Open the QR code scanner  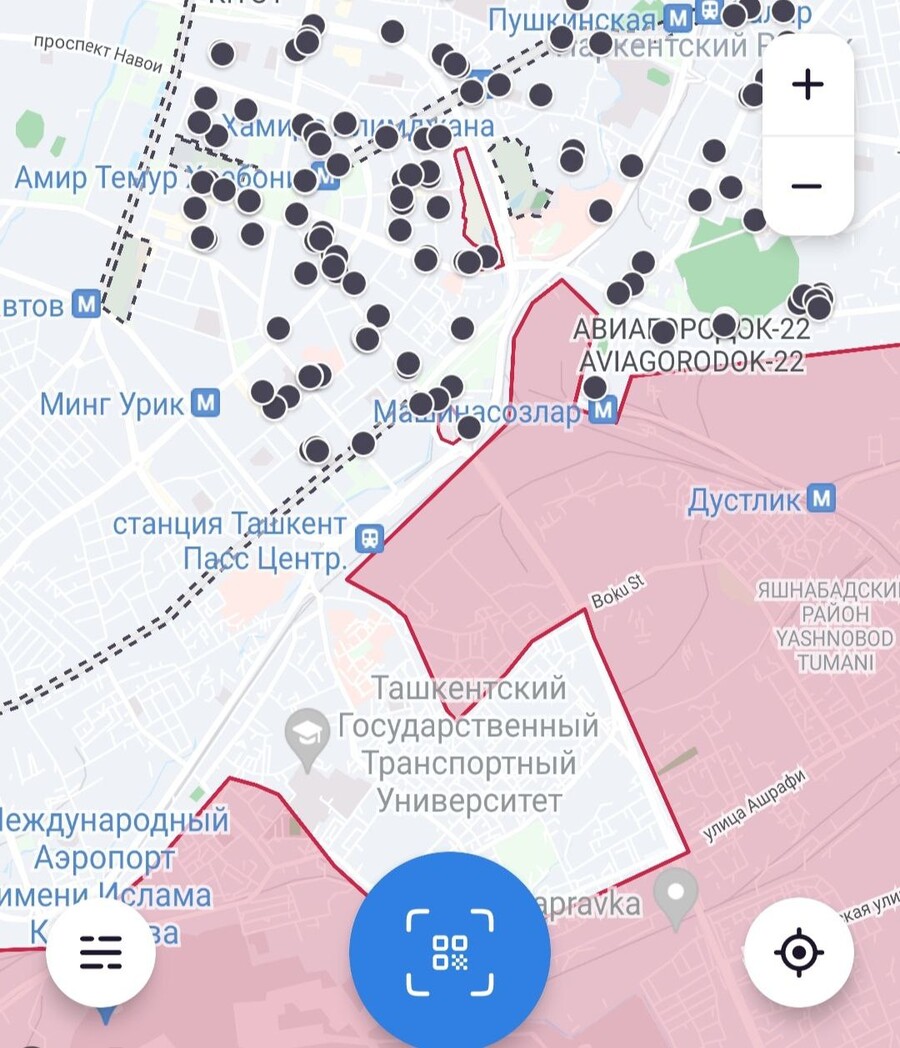click(449, 951)
